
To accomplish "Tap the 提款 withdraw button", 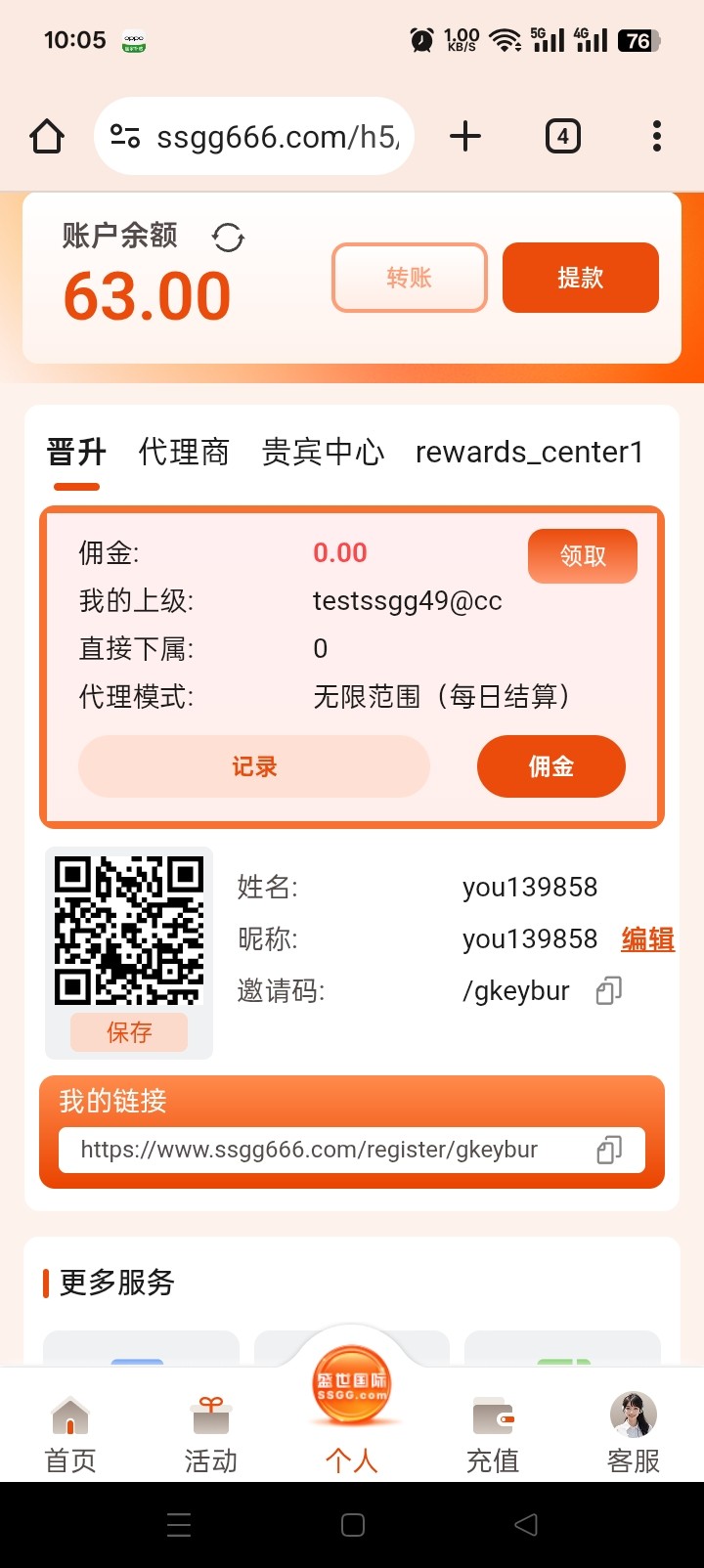I will point(580,278).
